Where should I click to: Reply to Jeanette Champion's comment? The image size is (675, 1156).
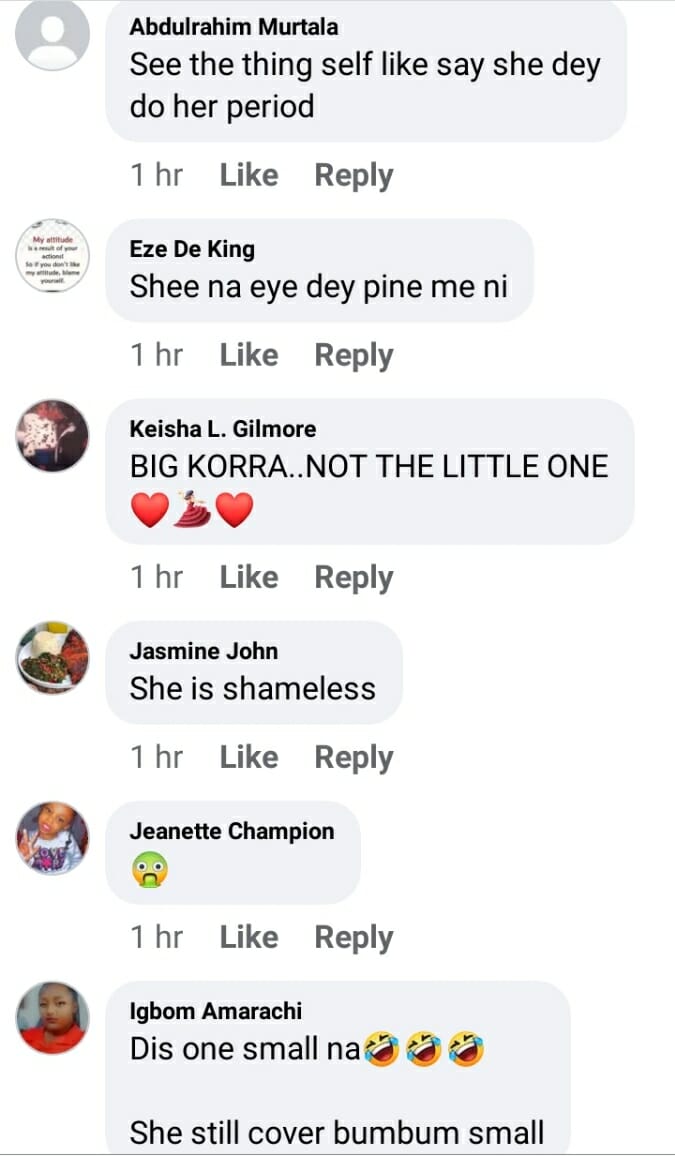tap(354, 938)
